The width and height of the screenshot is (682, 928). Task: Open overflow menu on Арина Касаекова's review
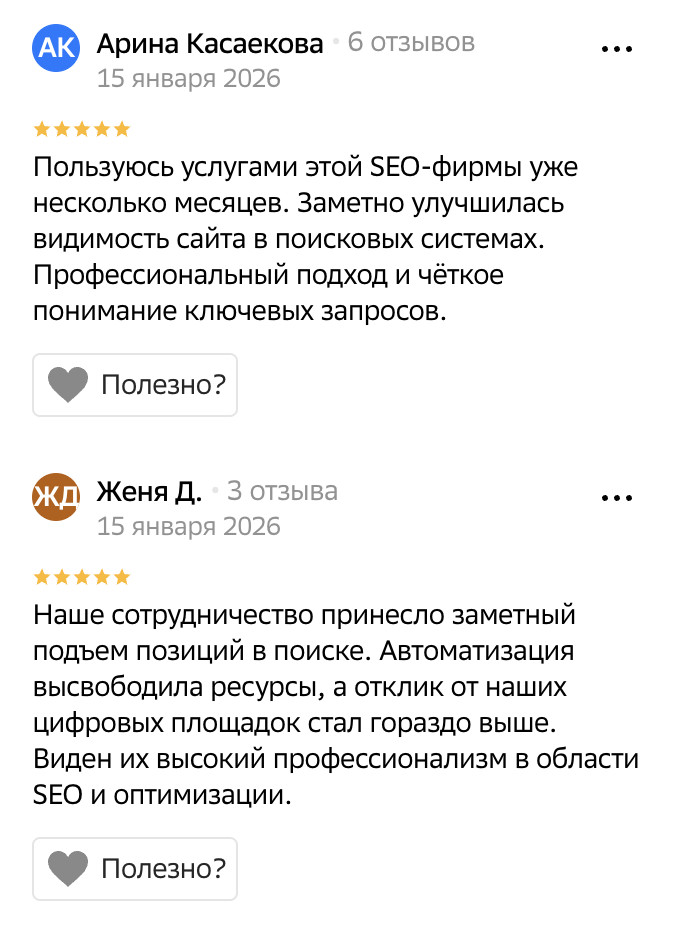pyautogui.click(x=616, y=48)
